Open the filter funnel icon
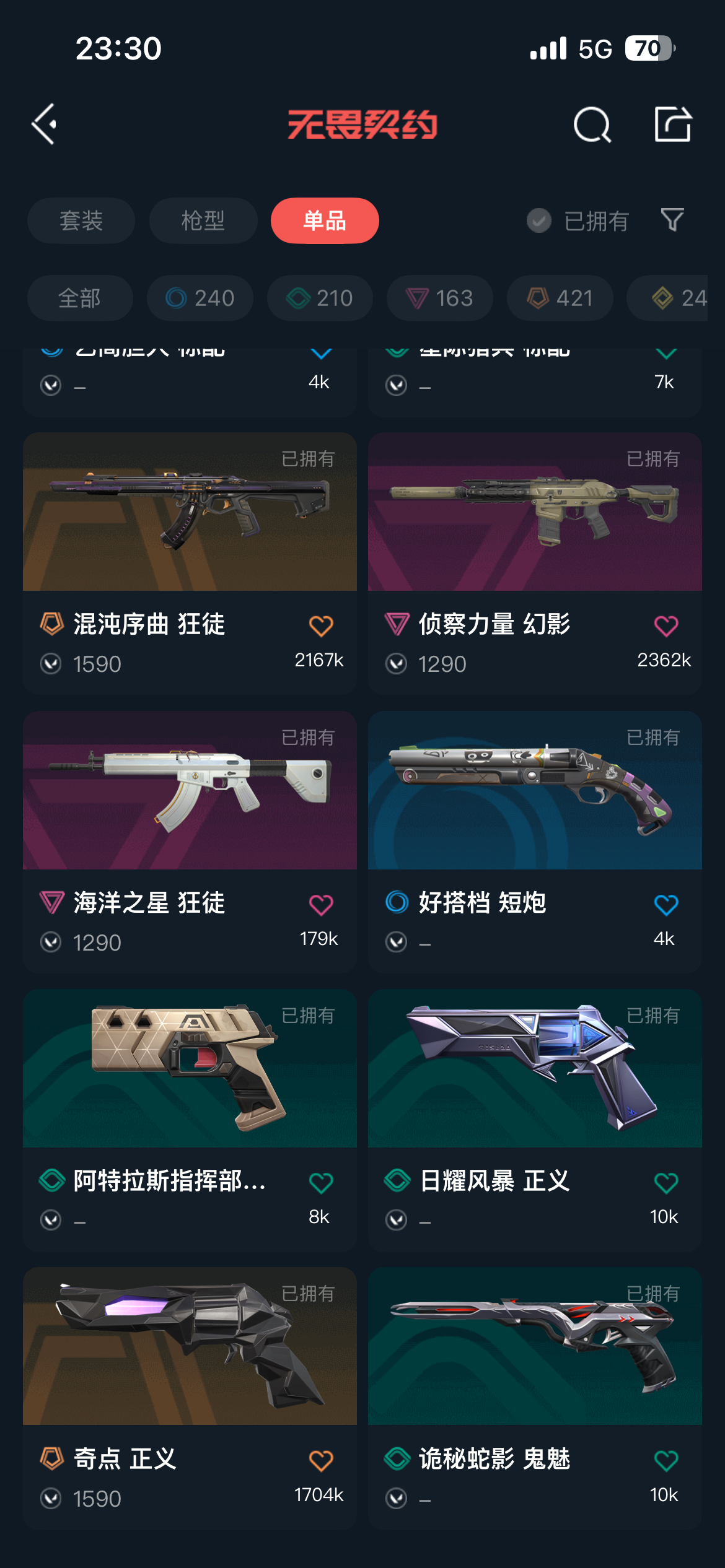 pos(672,220)
